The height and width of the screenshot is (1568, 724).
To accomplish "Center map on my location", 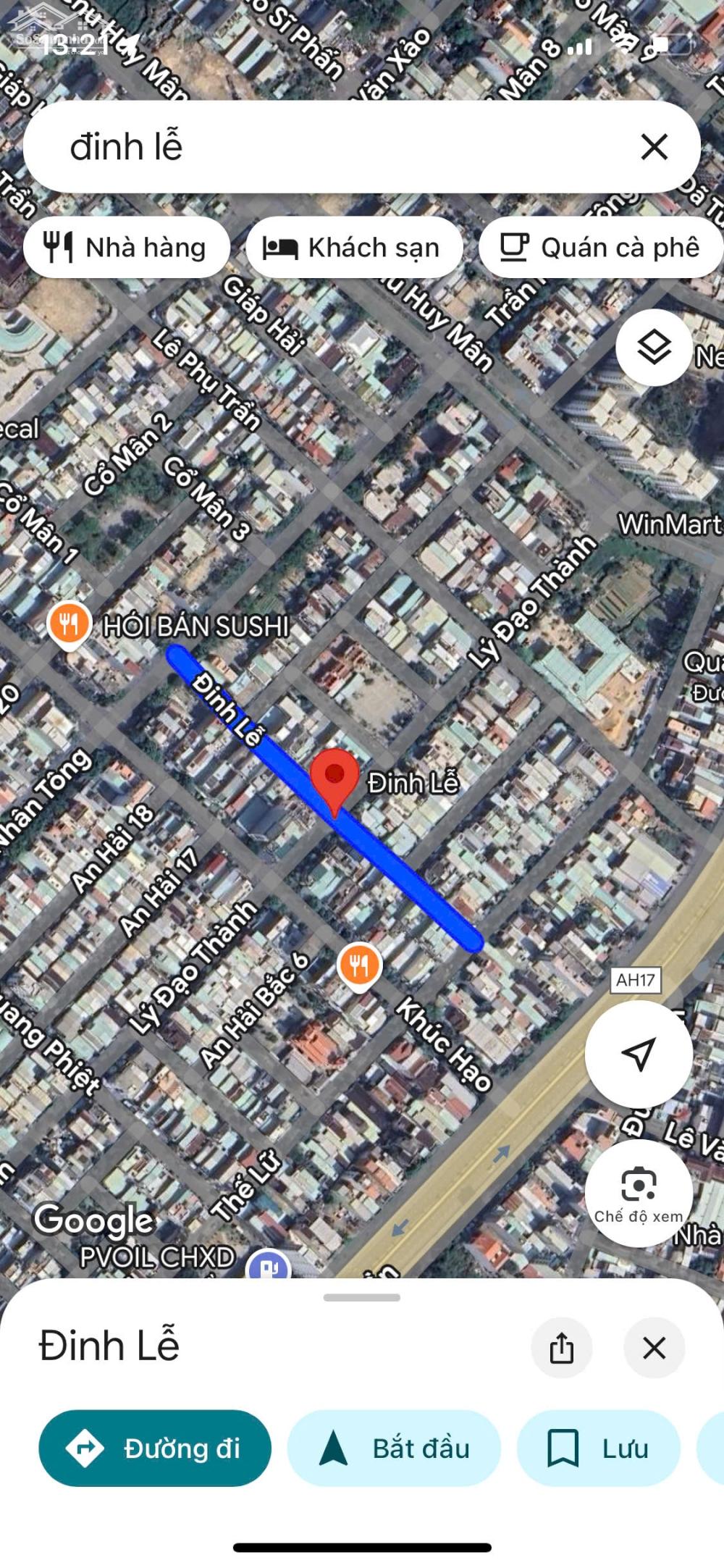I will tap(639, 1054).
